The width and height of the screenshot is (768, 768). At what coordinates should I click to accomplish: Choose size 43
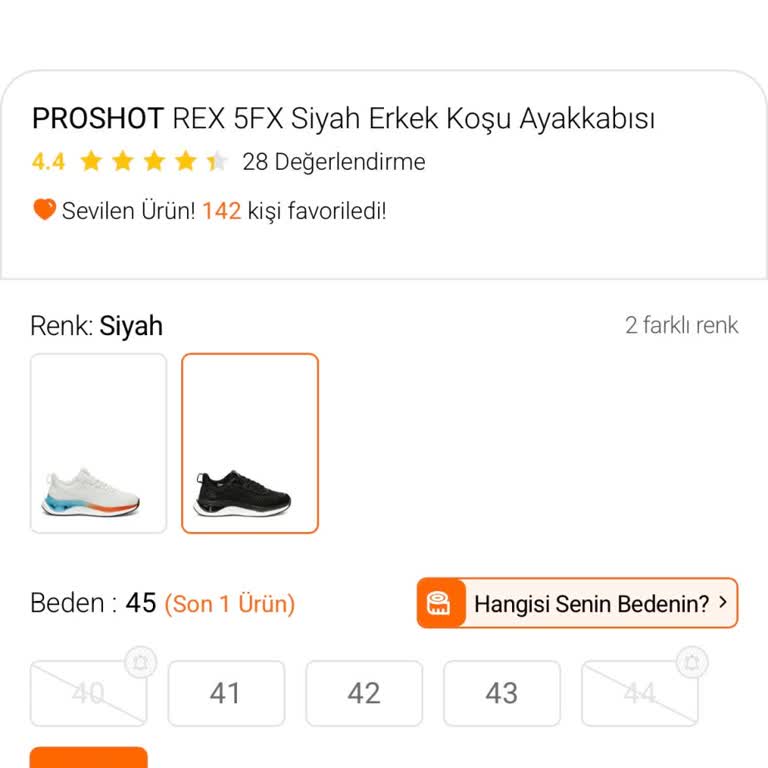tap(502, 693)
